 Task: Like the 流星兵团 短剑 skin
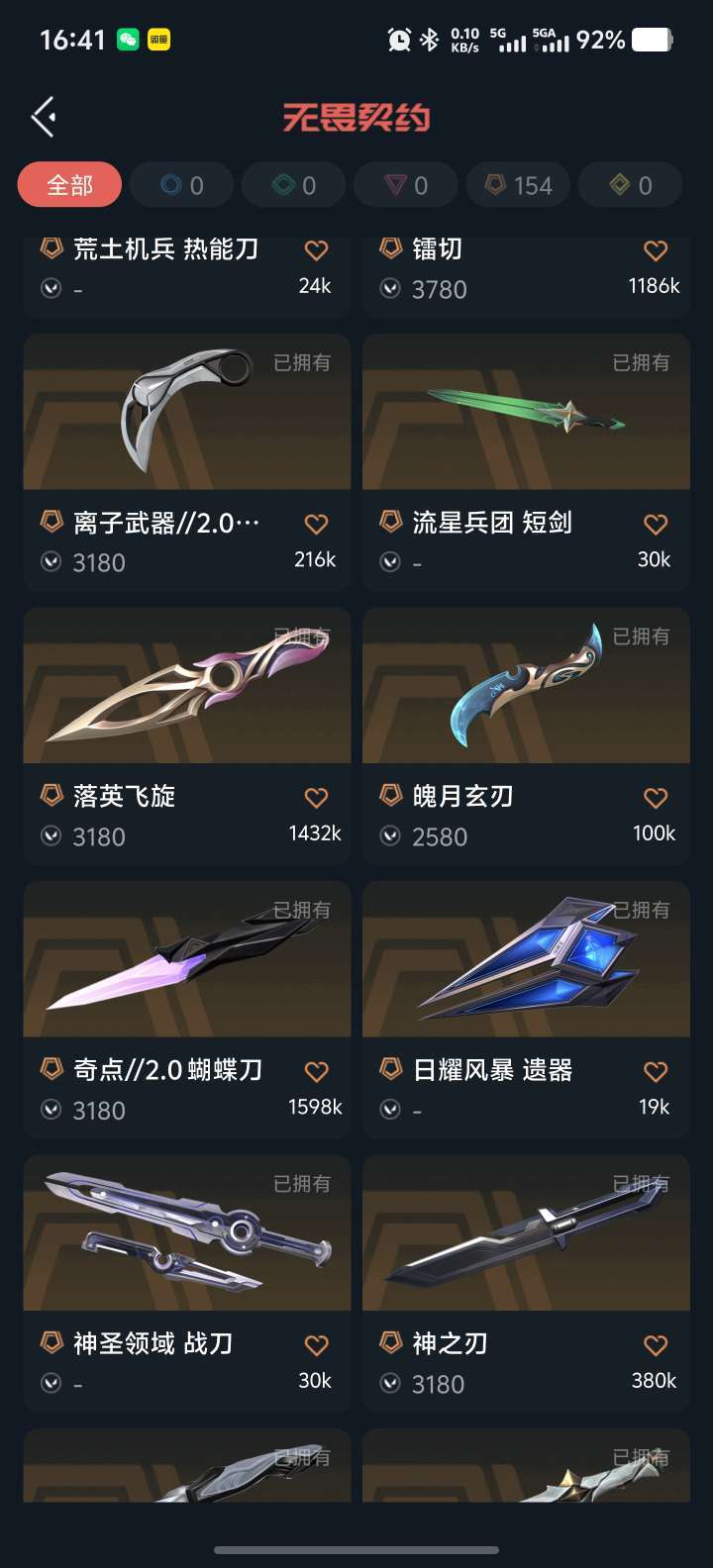pyautogui.click(x=656, y=524)
